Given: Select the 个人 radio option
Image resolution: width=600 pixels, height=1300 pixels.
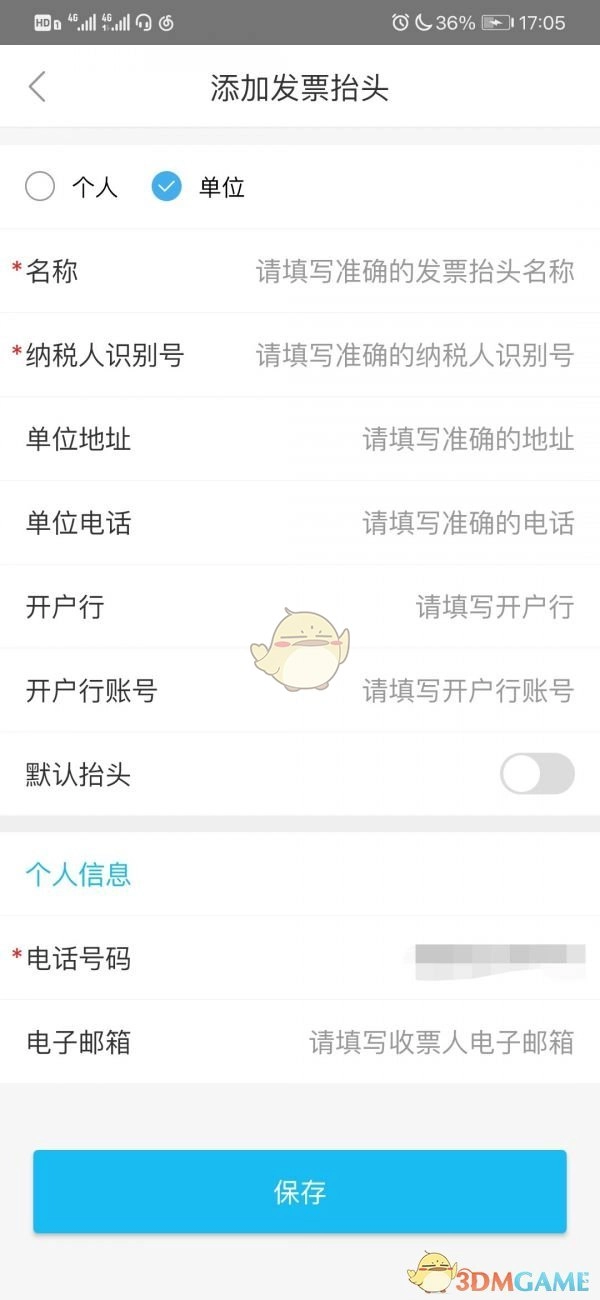Looking at the screenshot, I should click(x=41, y=187).
